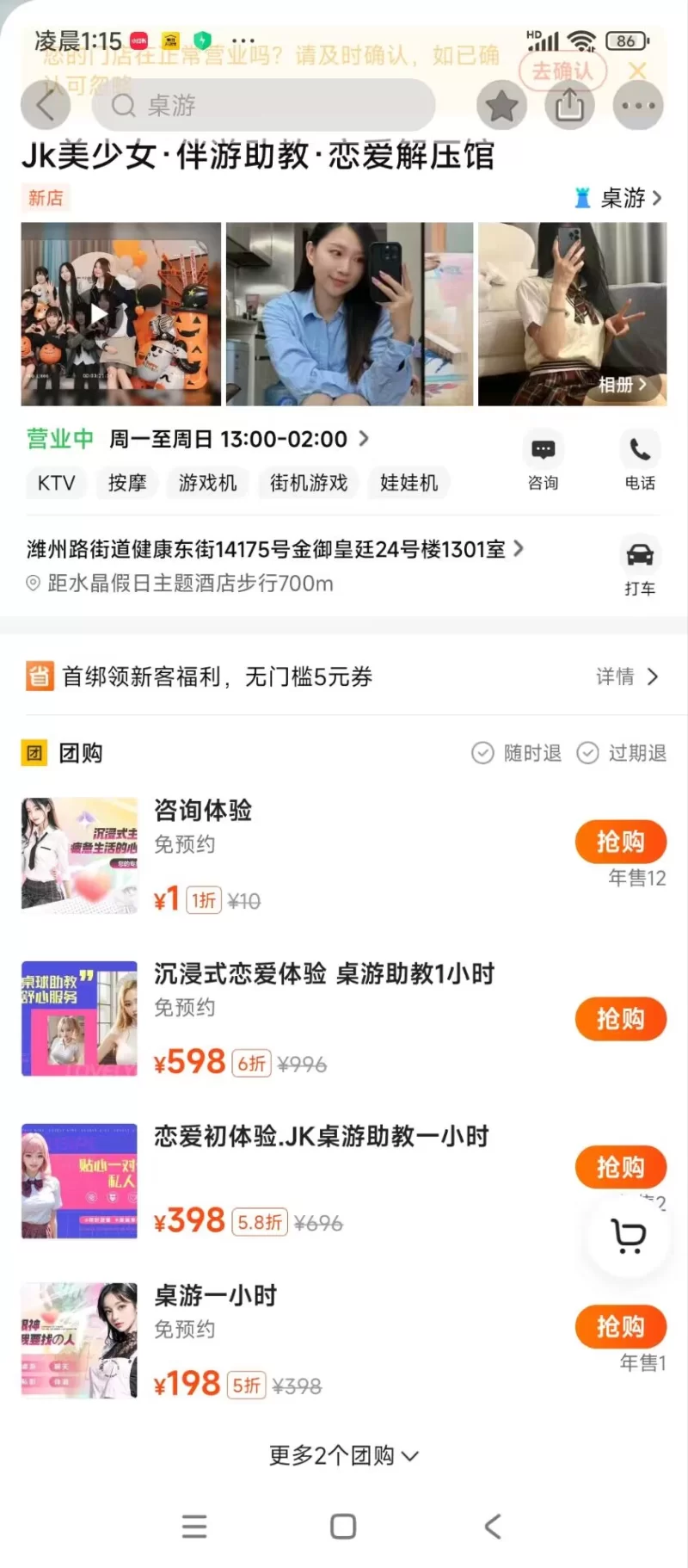This screenshot has width=688, height=1568.
Task: Open the shopping cart floating button
Action: 629,1237
